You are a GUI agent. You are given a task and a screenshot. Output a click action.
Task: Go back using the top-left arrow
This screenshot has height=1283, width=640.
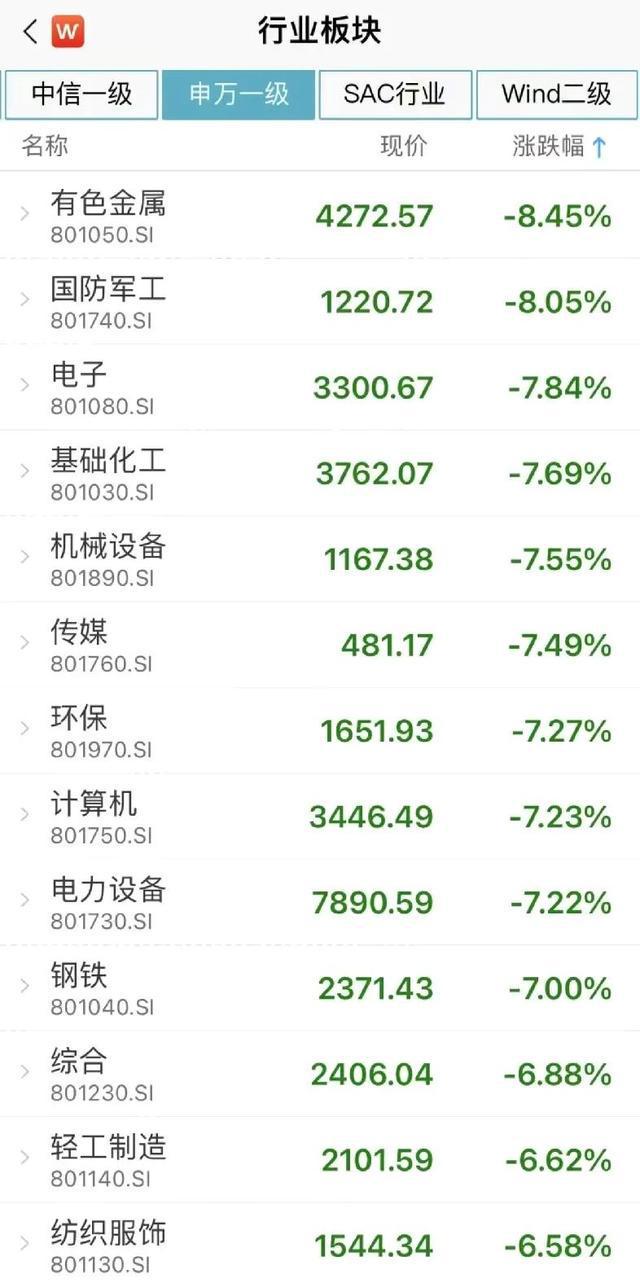tap(30, 31)
